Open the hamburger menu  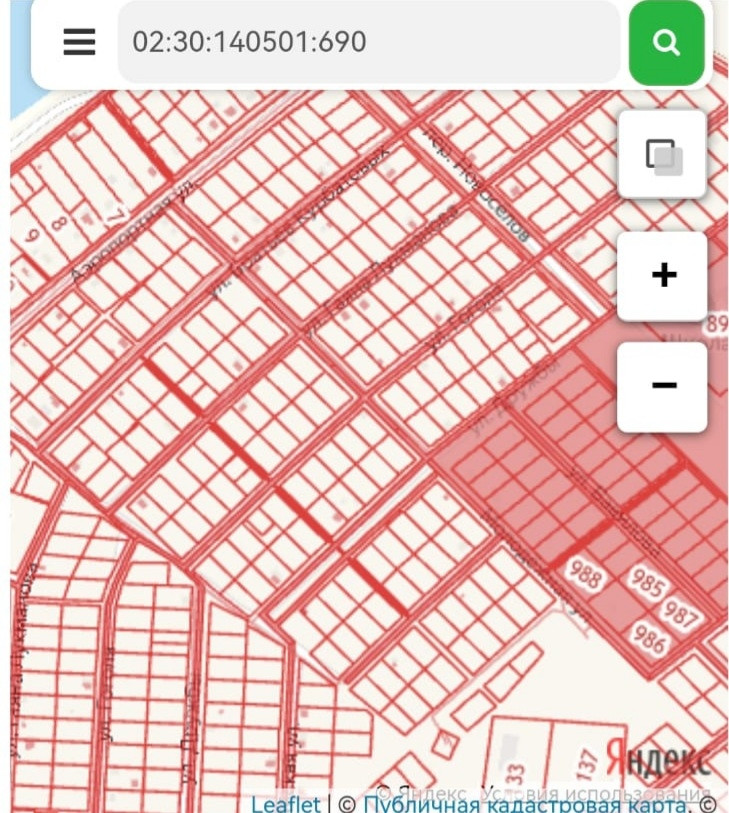79,41
